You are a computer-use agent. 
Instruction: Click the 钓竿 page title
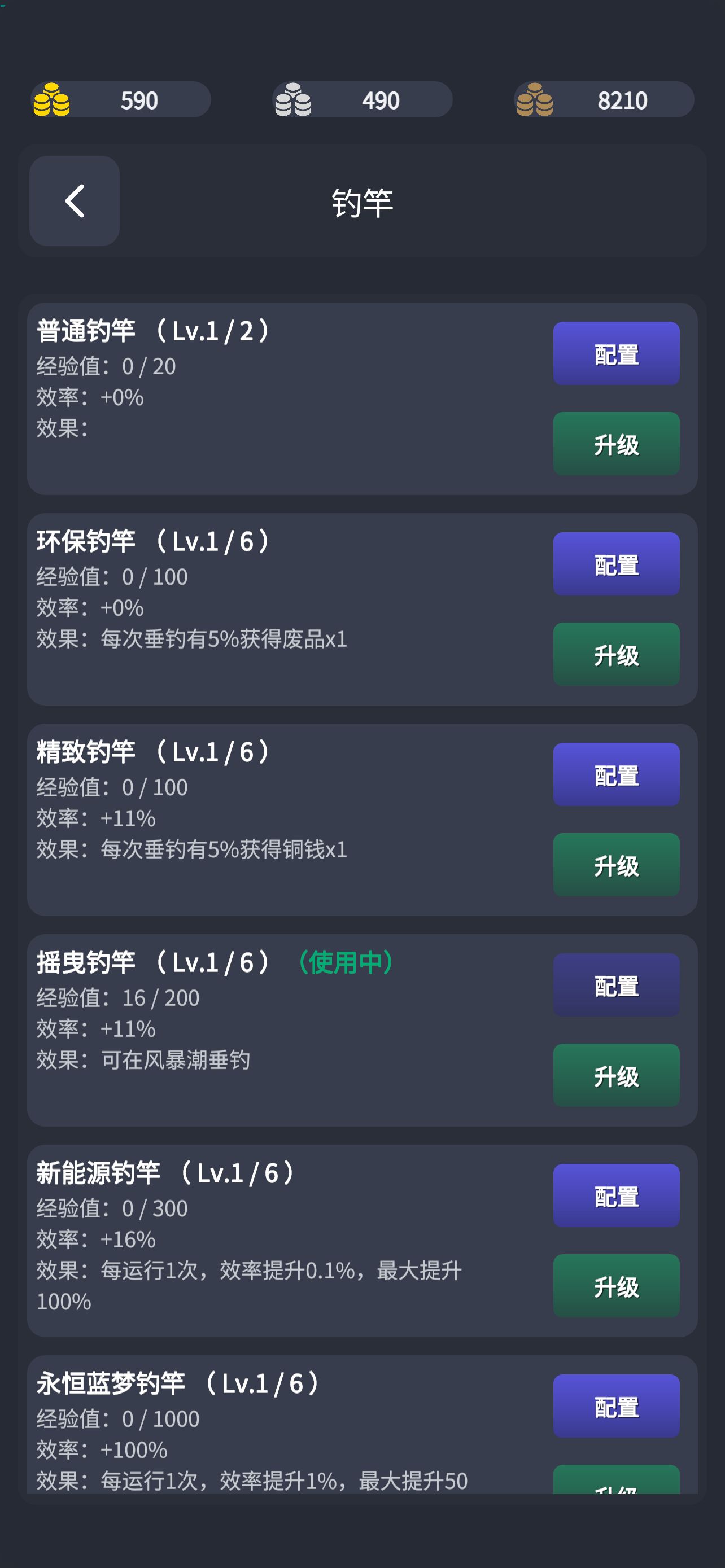coord(362,201)
